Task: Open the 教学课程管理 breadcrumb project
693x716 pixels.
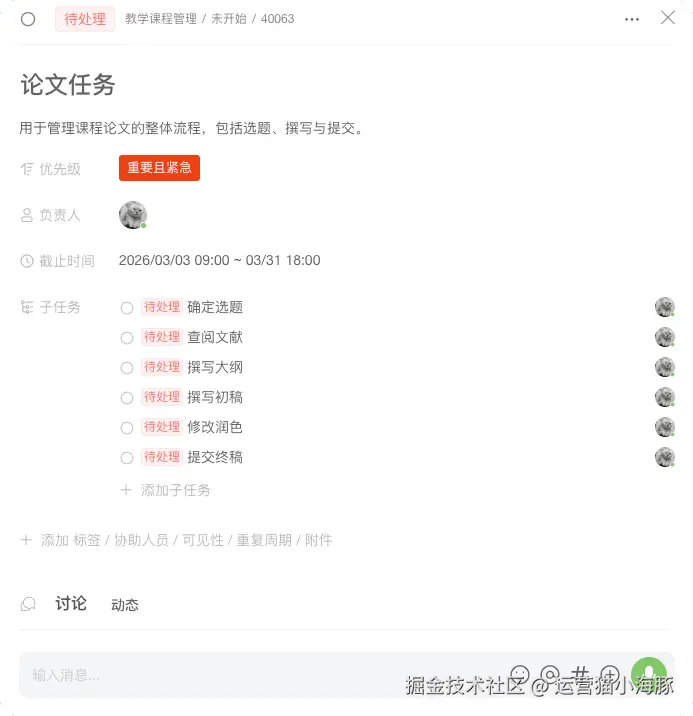Action: point(161,19)
